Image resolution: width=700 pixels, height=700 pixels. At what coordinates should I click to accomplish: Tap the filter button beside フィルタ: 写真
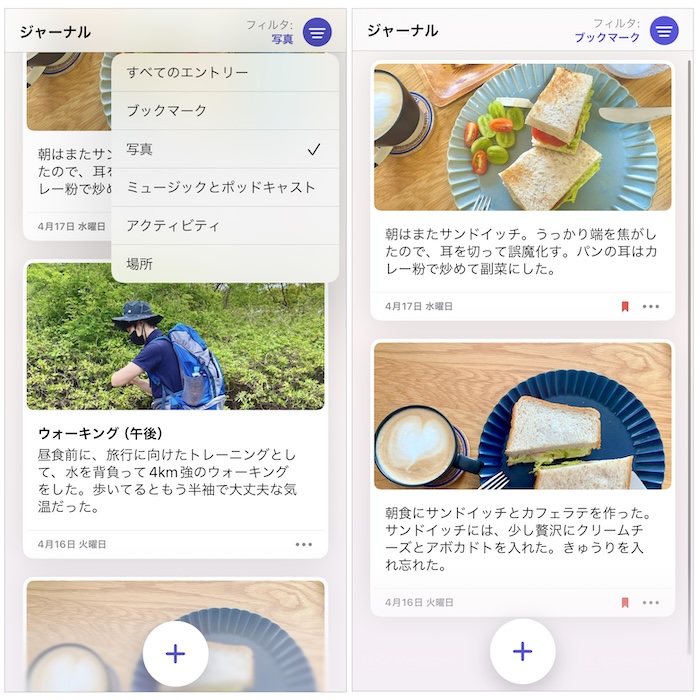point(317,32)
